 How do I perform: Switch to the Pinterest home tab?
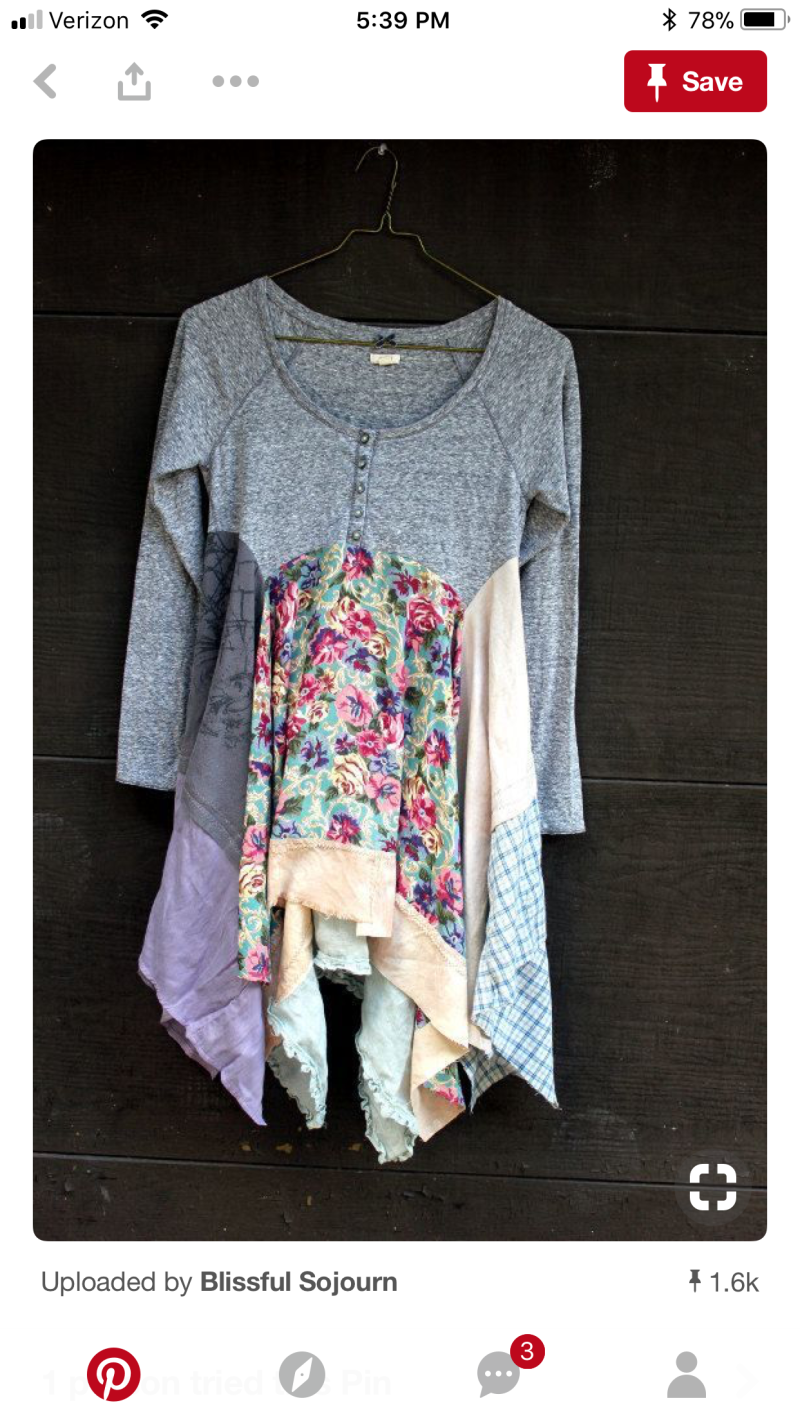(113, 1374)
